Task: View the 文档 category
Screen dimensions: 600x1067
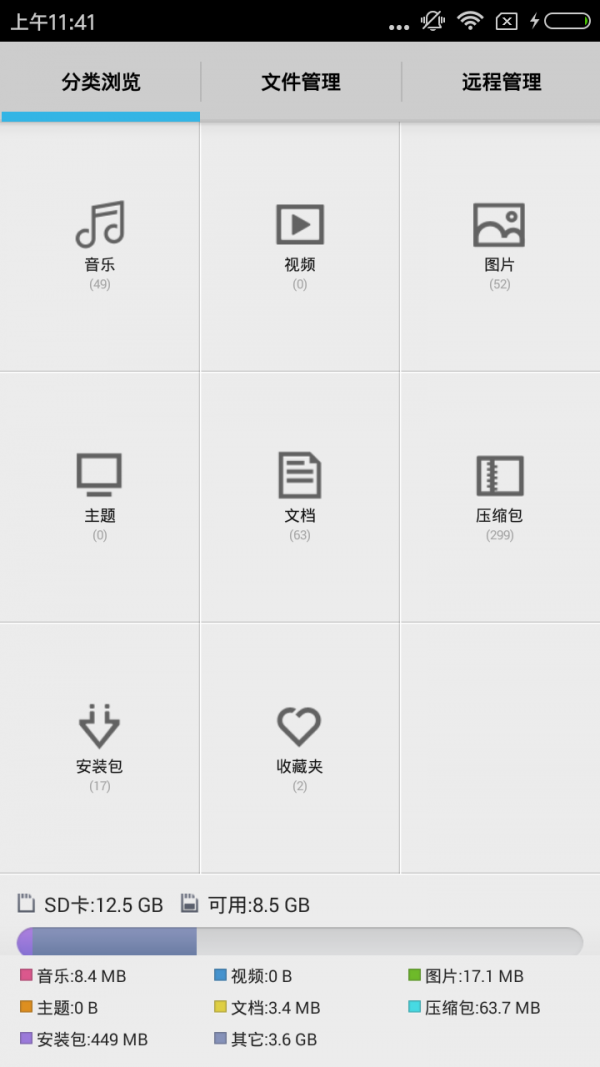Action: (300, 496)
